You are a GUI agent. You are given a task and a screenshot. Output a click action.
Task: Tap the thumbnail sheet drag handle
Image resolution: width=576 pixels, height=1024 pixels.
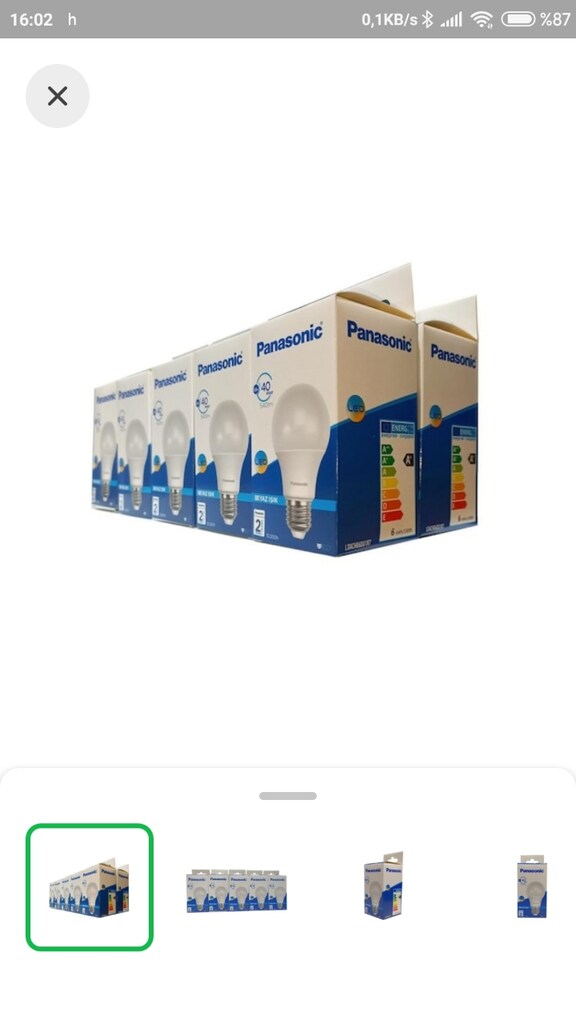coord(288,796)
